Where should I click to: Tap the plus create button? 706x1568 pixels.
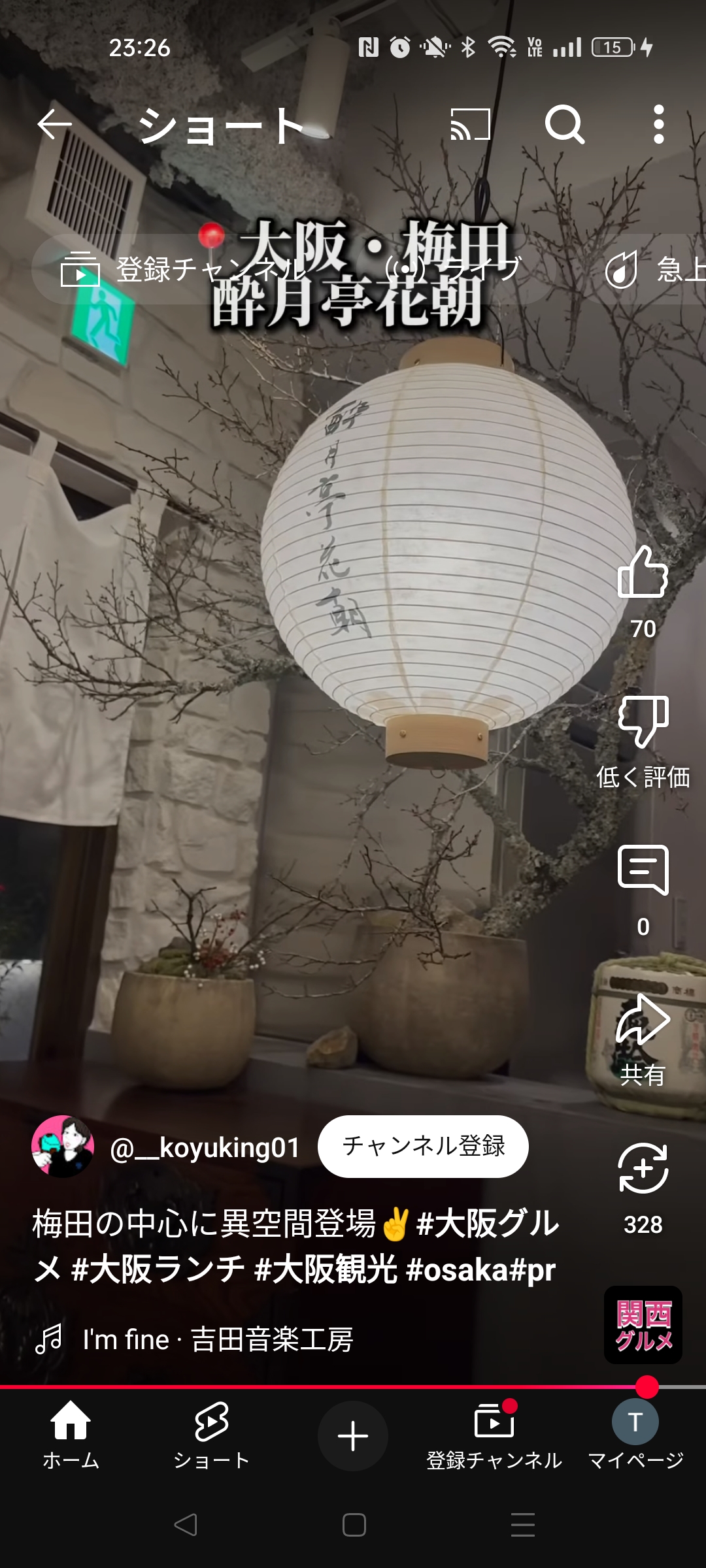tap(353, 1436)
